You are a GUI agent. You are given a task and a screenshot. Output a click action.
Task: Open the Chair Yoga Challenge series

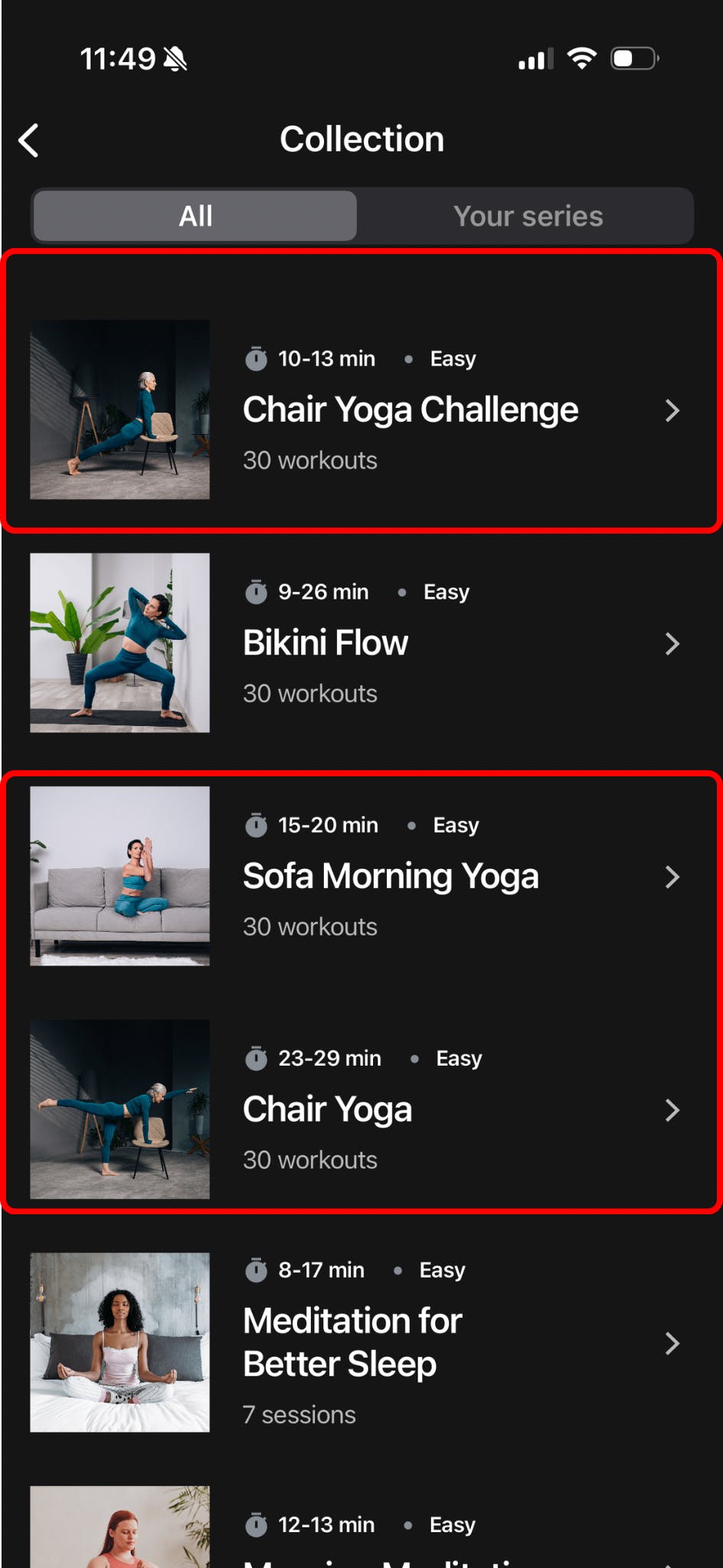[x=410, y=410]
